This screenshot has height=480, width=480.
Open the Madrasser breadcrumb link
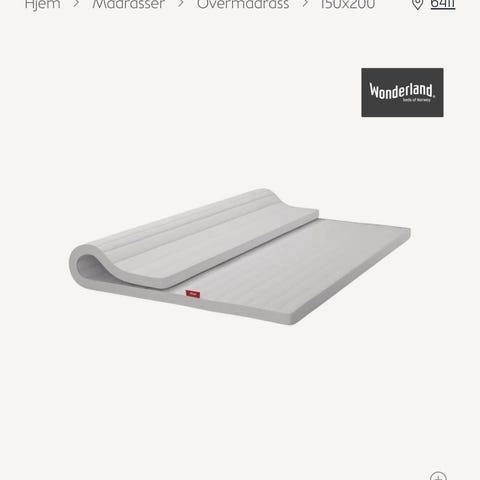click(128, 4)
